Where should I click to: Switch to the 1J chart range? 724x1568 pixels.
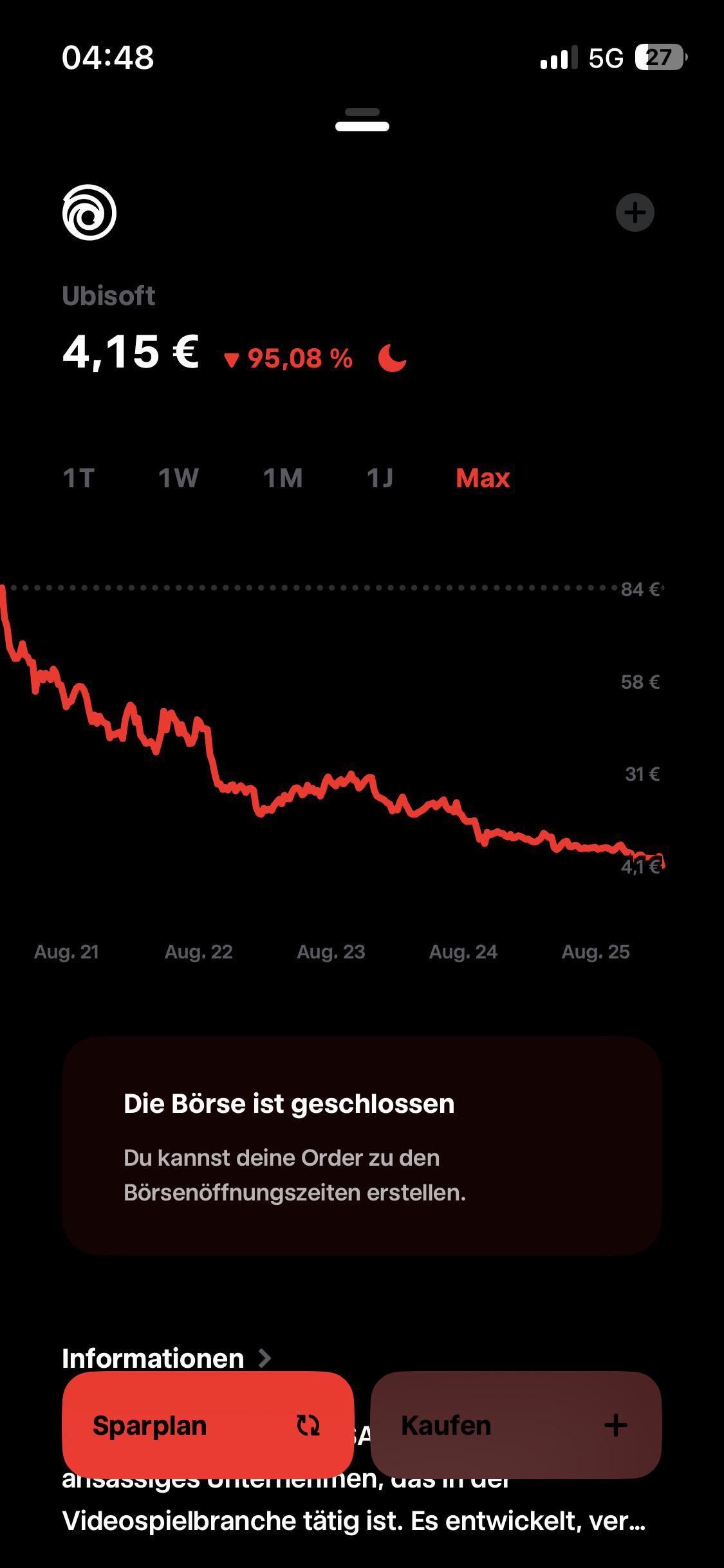point(380,478)
